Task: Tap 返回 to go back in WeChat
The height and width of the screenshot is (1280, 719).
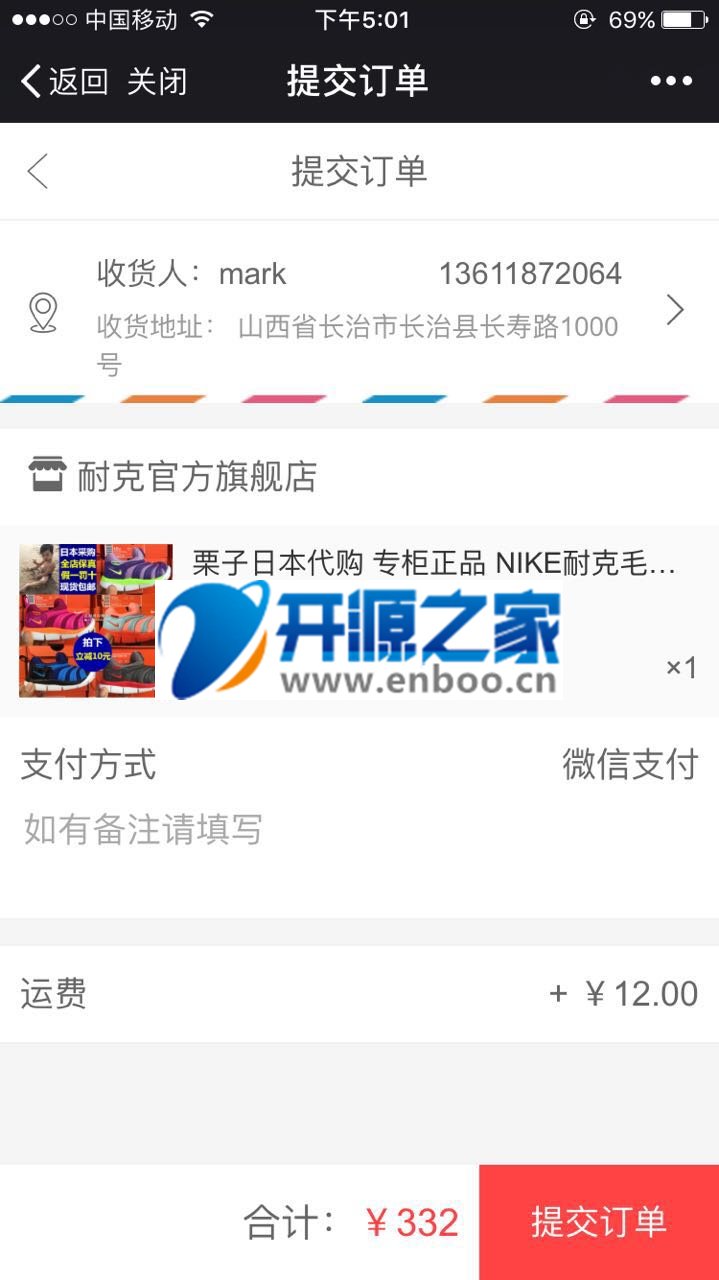Action: [64, 81]
